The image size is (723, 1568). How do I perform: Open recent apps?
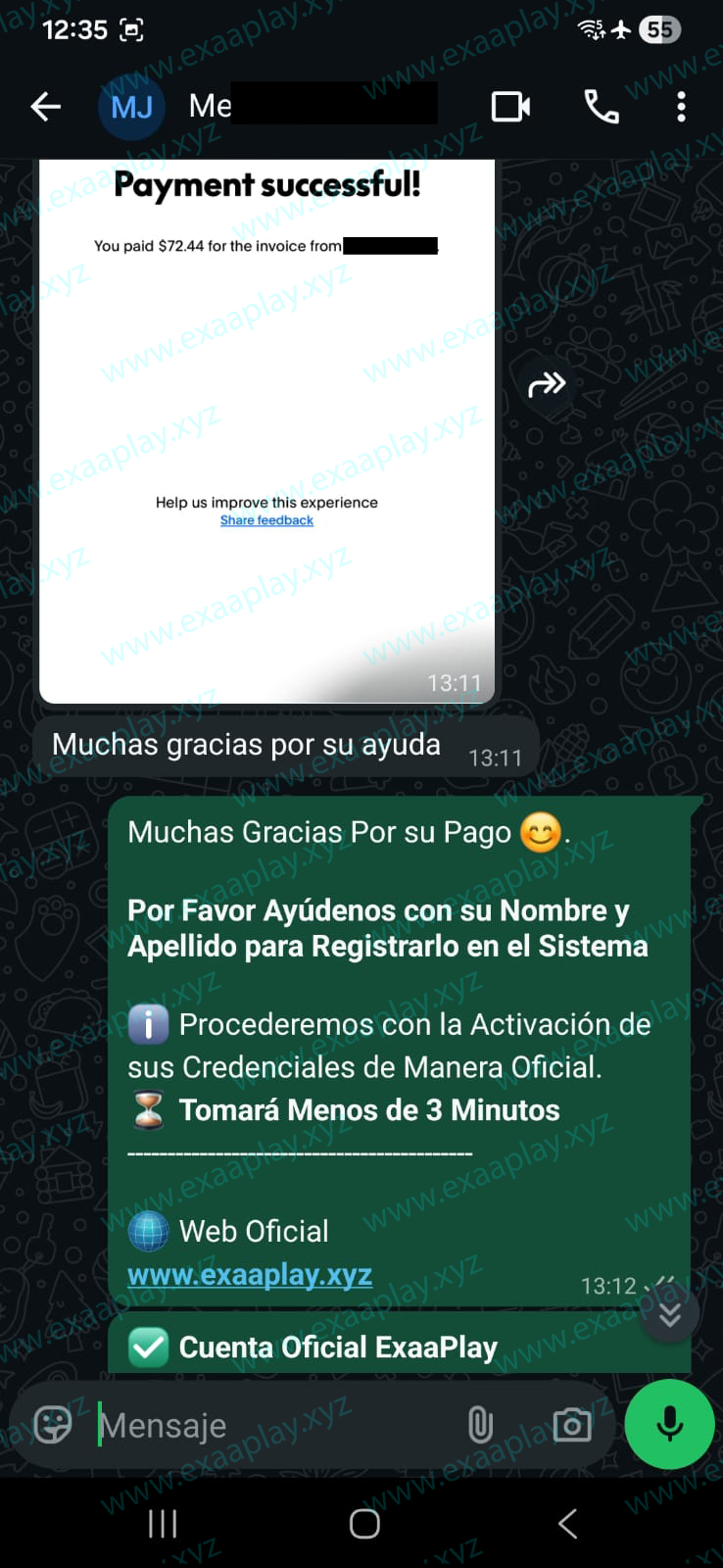click(163, 1524)
